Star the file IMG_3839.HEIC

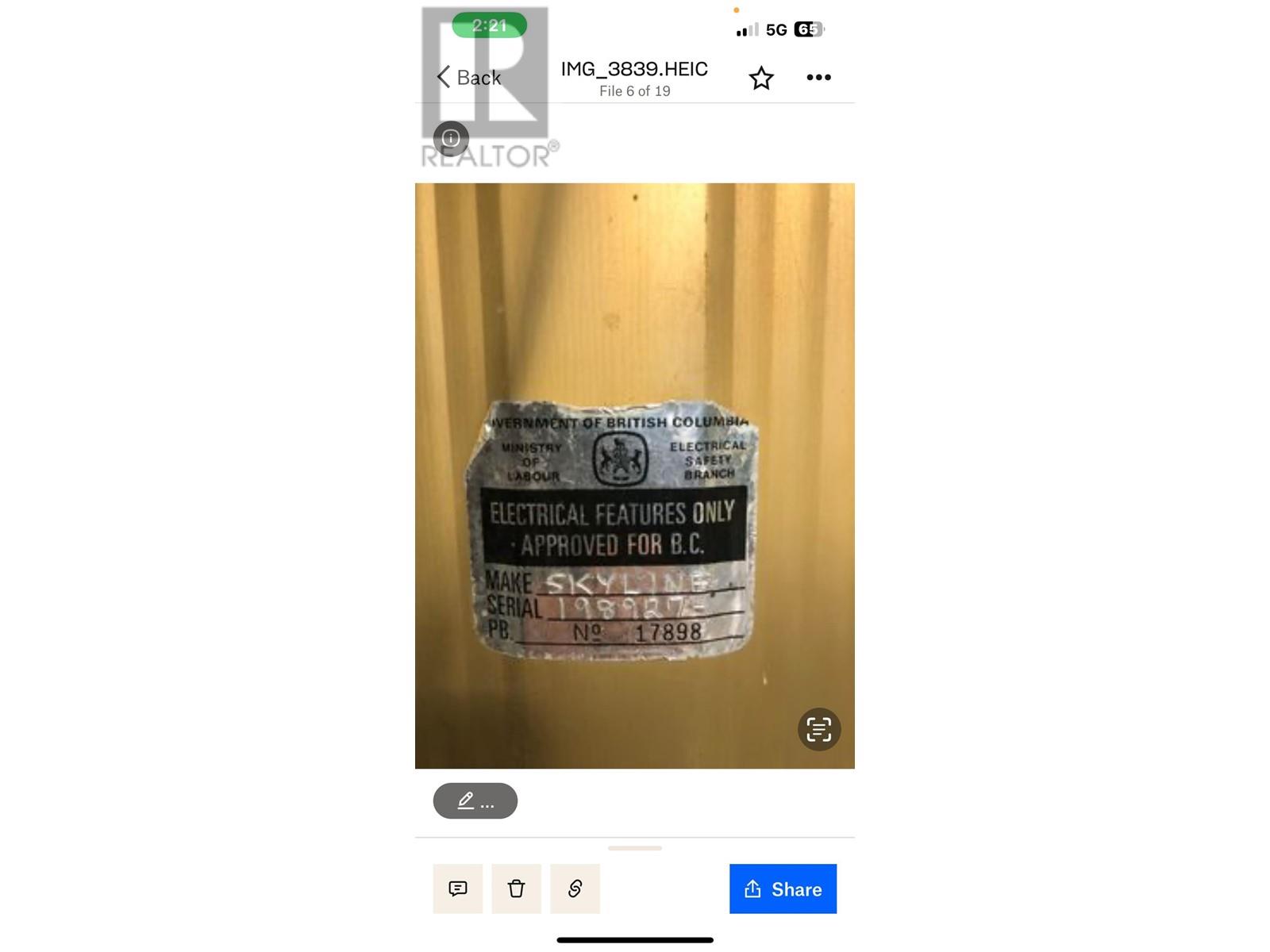click(761, 78)
